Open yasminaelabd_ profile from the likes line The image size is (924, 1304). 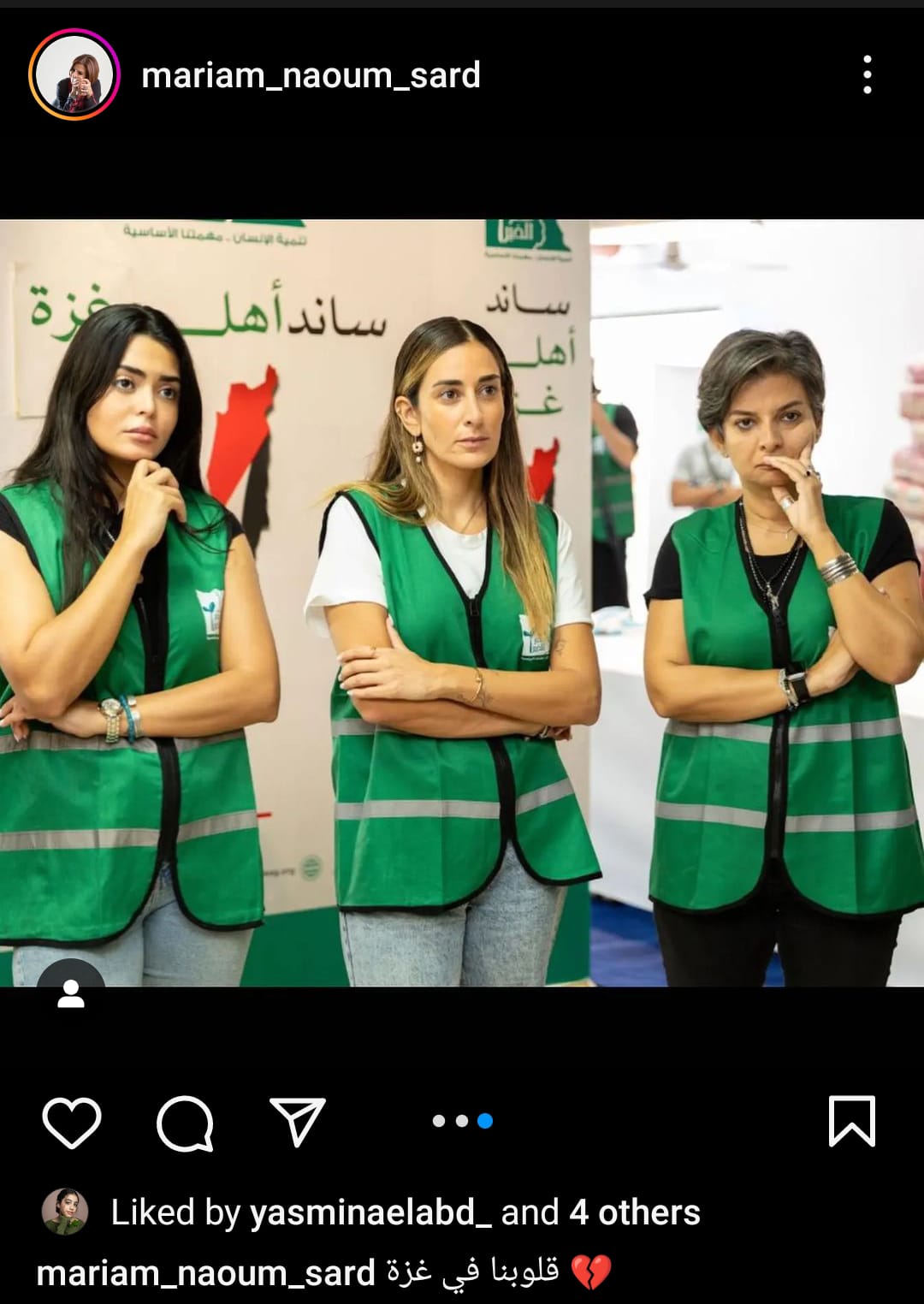[x=370, y=1212]
